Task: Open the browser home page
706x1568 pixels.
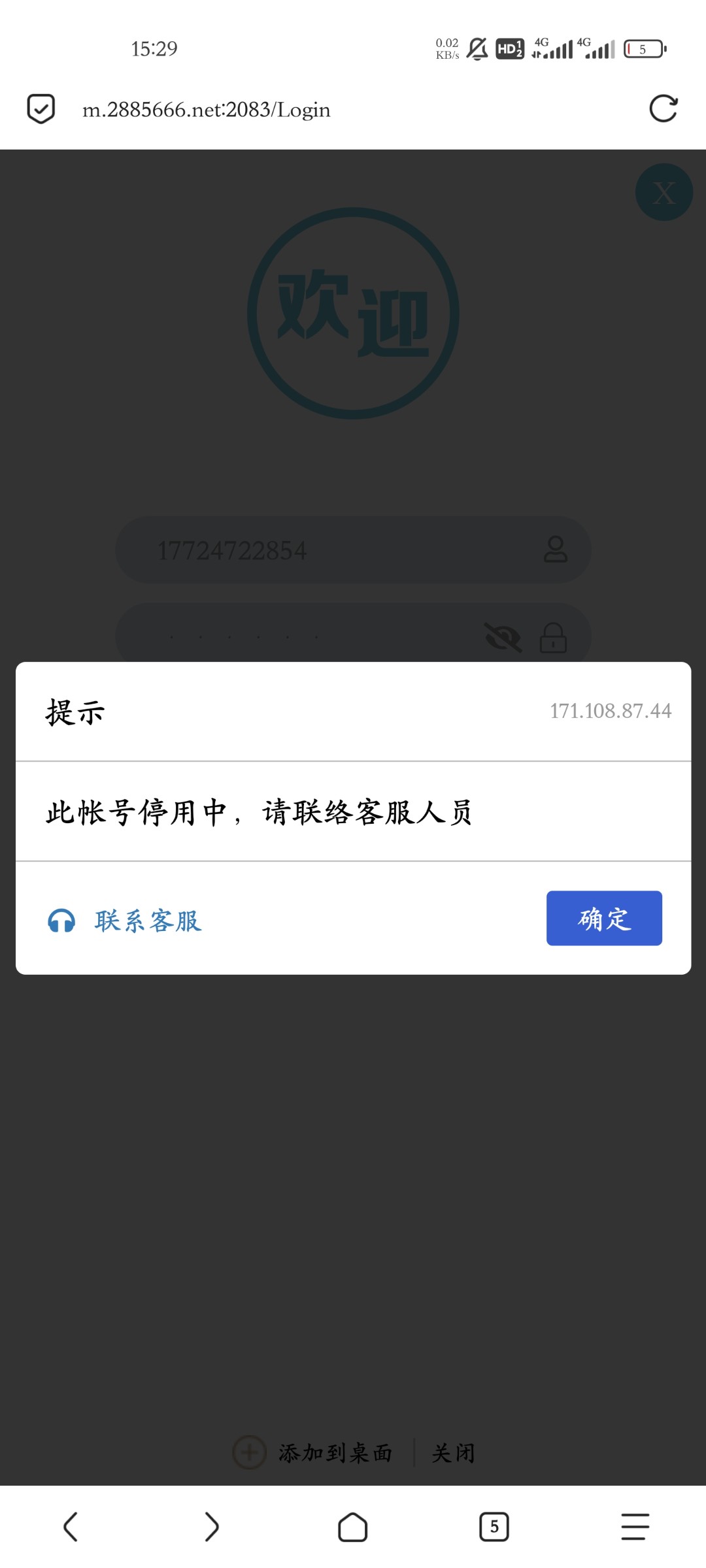Action: coord(352,1527)
